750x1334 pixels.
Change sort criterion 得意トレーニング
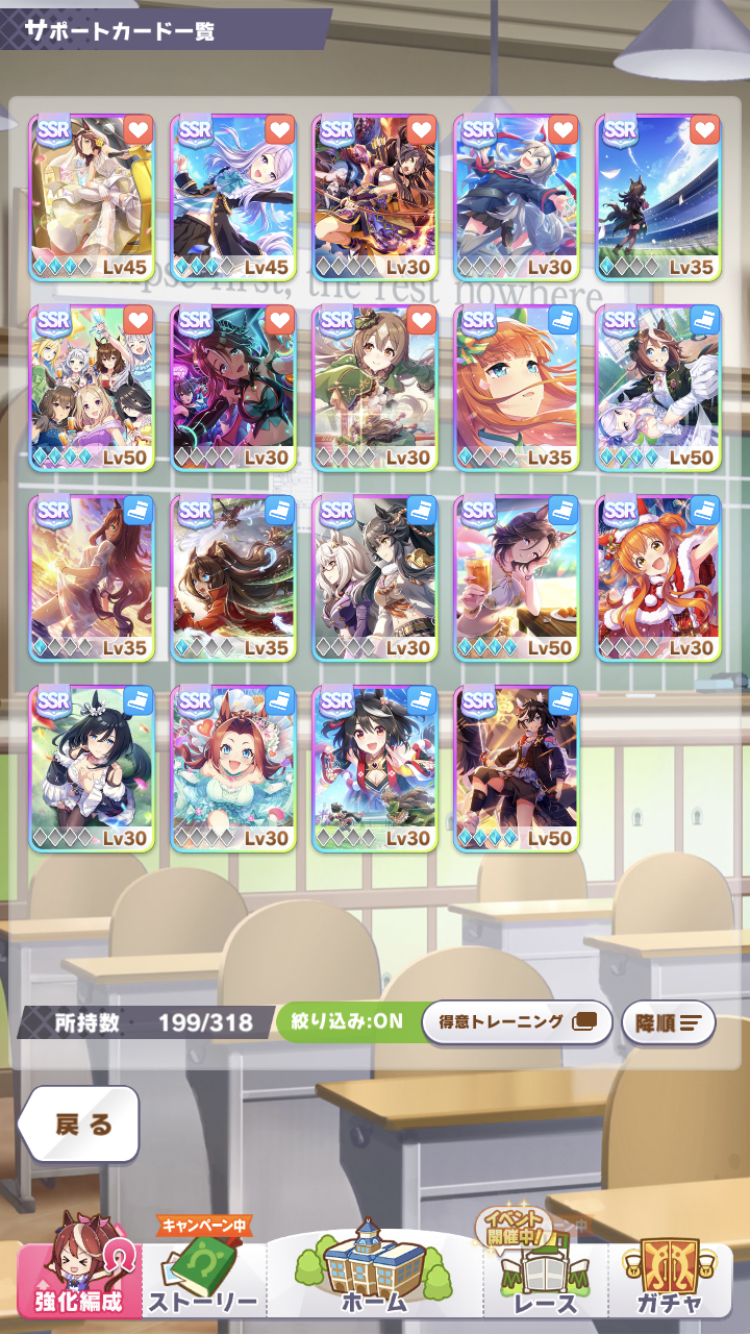tap(517, 1022)
